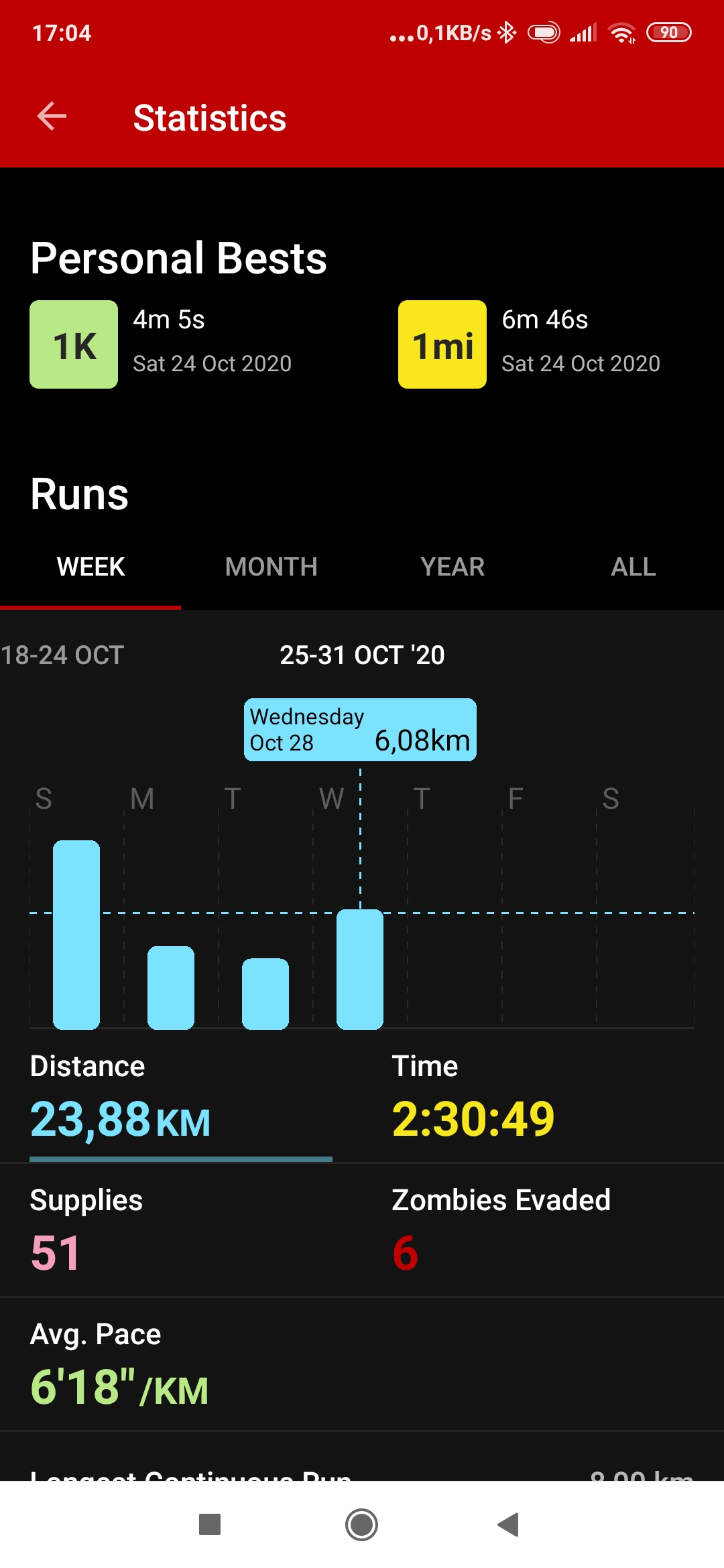Screen dimensions: 724x1568
Task: Open the 1K personal best
Action: 74,344
